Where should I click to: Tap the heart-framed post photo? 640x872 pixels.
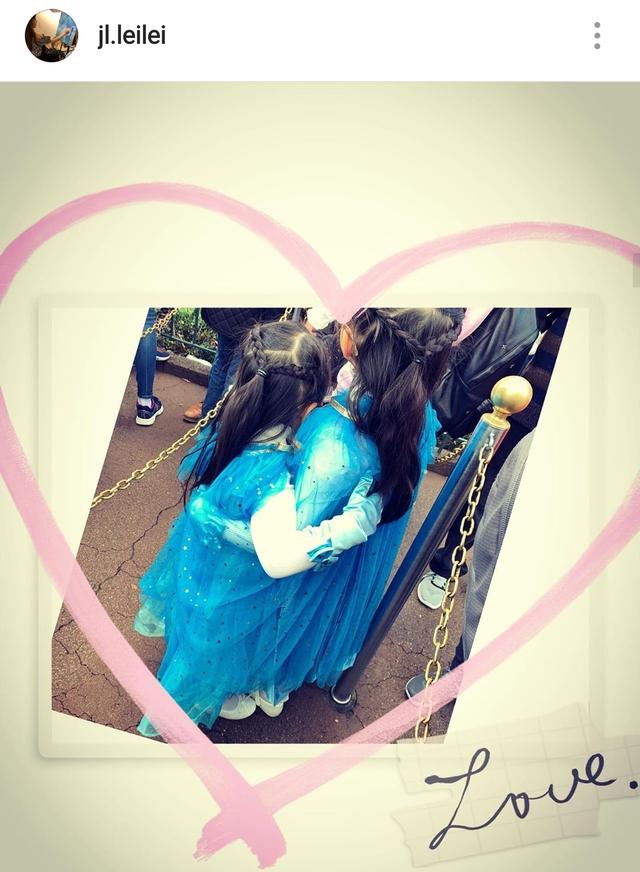tap(320, 500)
